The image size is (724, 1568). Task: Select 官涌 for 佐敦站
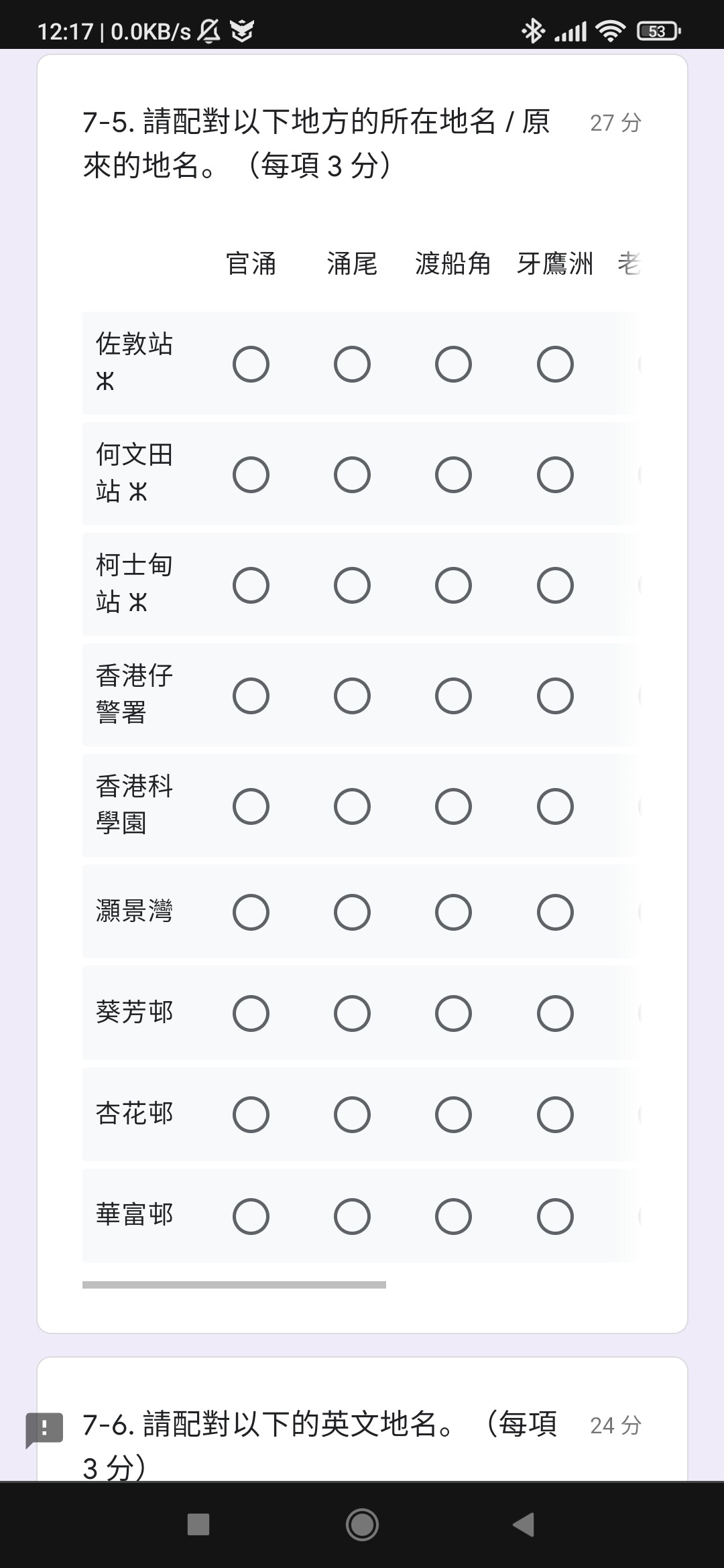[251, 365]
